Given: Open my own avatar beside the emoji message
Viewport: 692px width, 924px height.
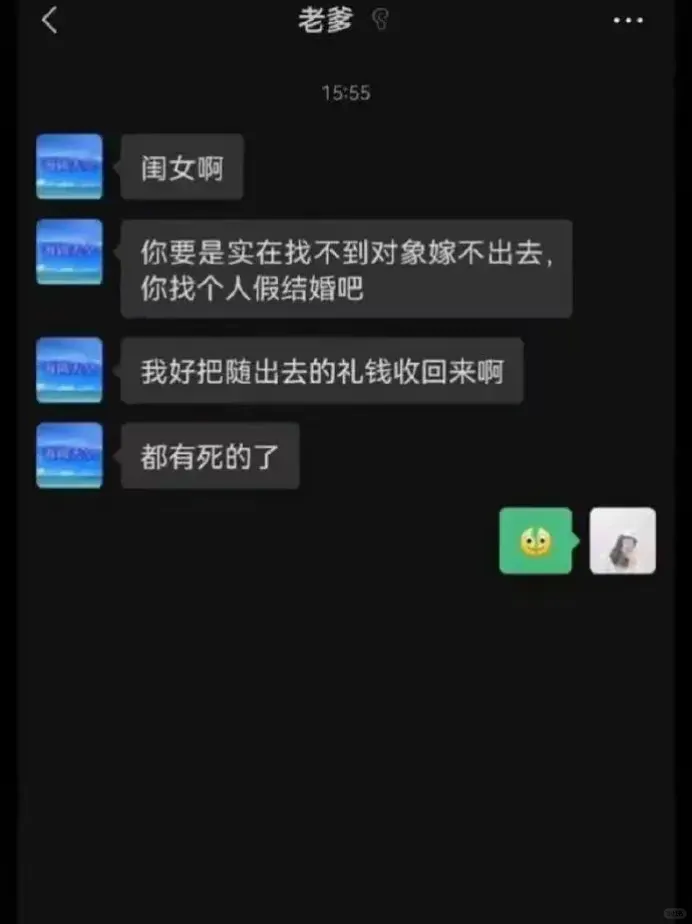Looking at the screenshot, I should [x=622, y=541].
